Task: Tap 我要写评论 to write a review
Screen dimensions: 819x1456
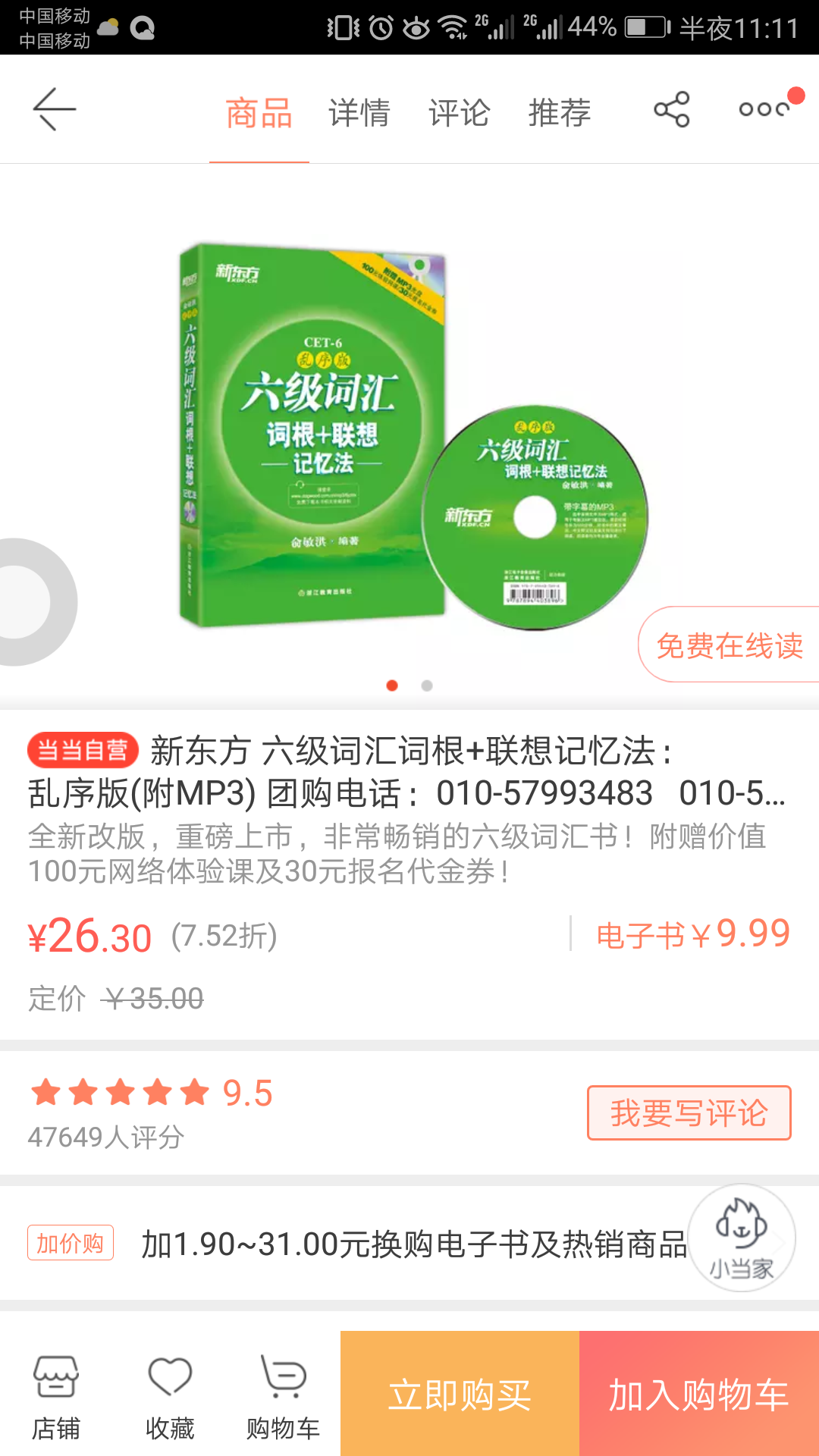Action: (x=689, y=1112)
